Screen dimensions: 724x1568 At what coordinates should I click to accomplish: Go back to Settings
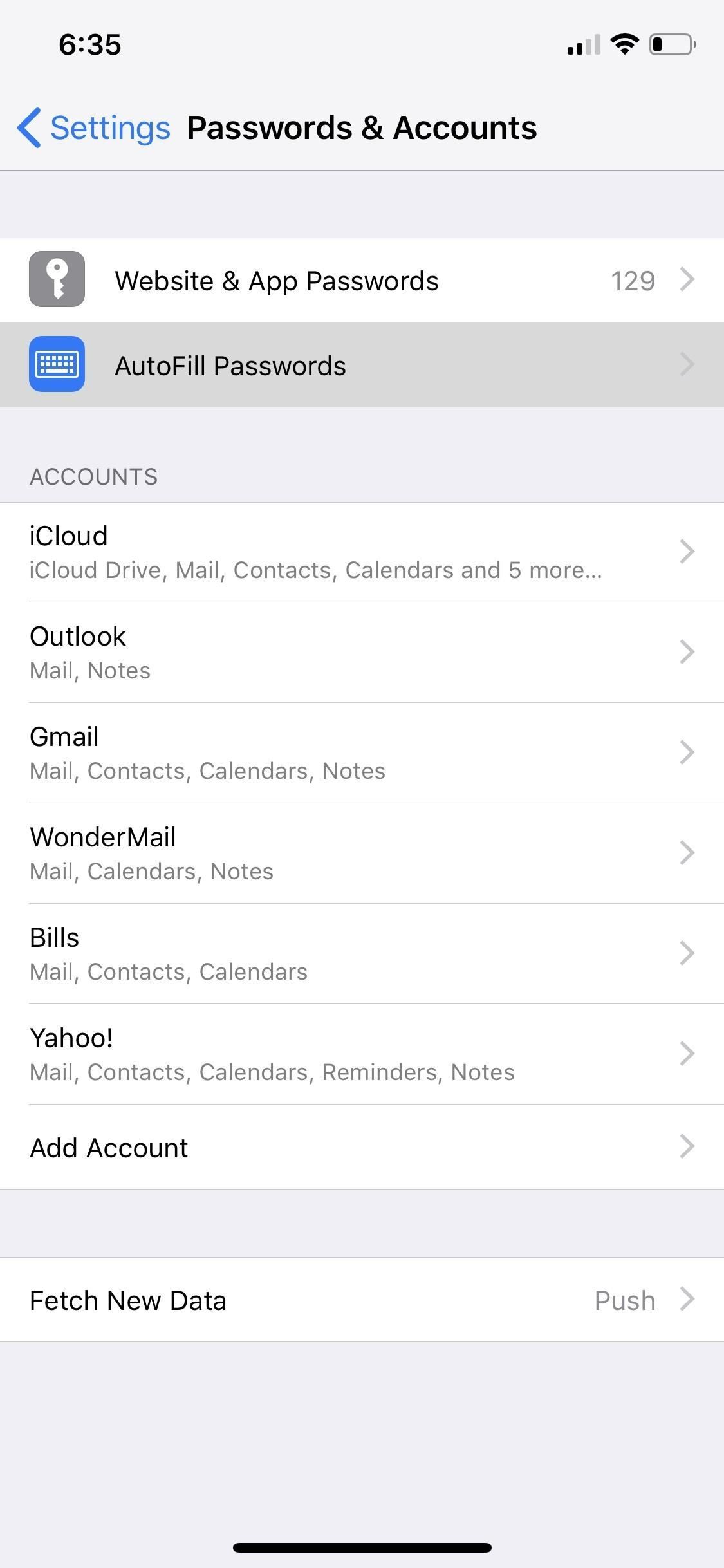[95, 127]
